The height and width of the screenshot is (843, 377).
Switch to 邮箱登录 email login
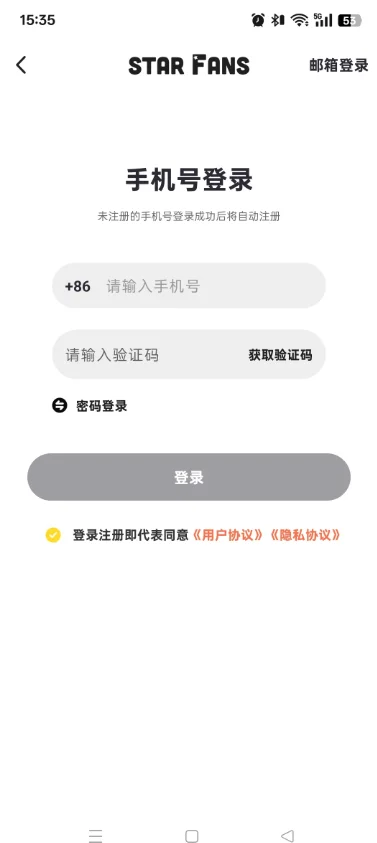339,65
